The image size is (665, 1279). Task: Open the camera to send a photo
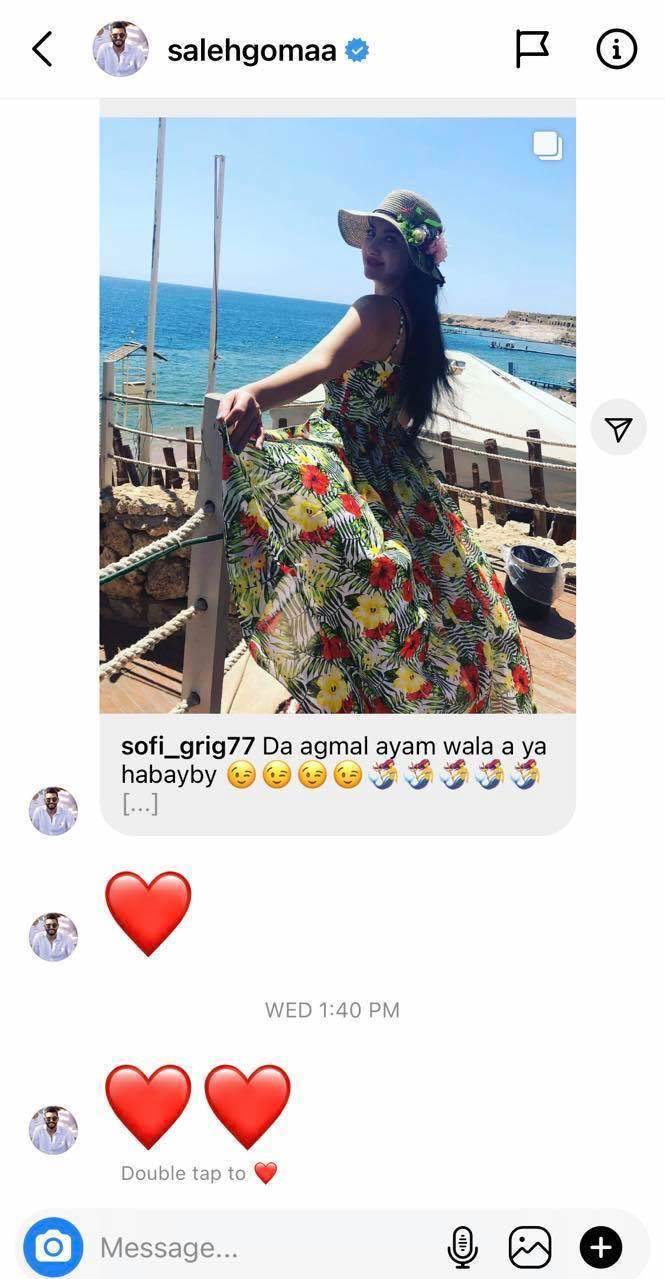click(x=53, y=1247)
